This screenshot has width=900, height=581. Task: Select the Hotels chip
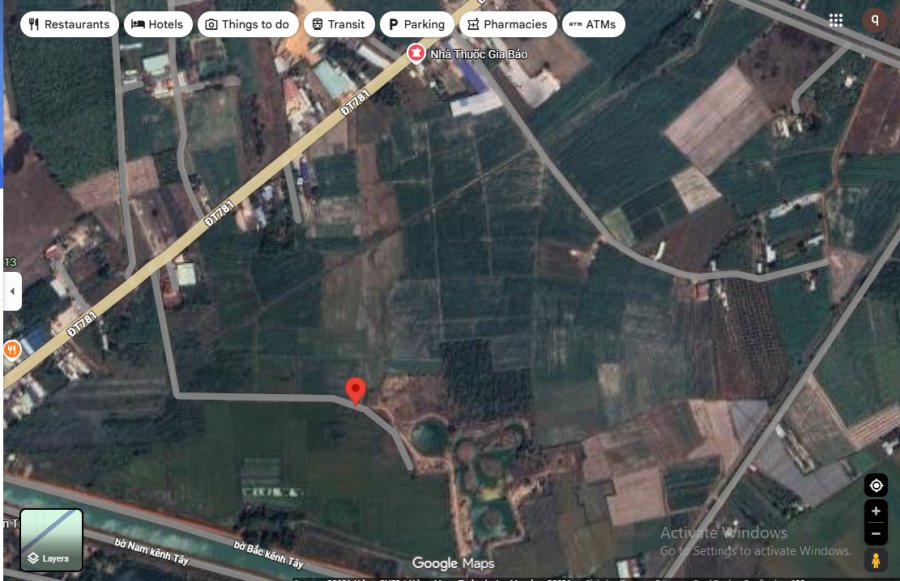click(x=158, y=24)
